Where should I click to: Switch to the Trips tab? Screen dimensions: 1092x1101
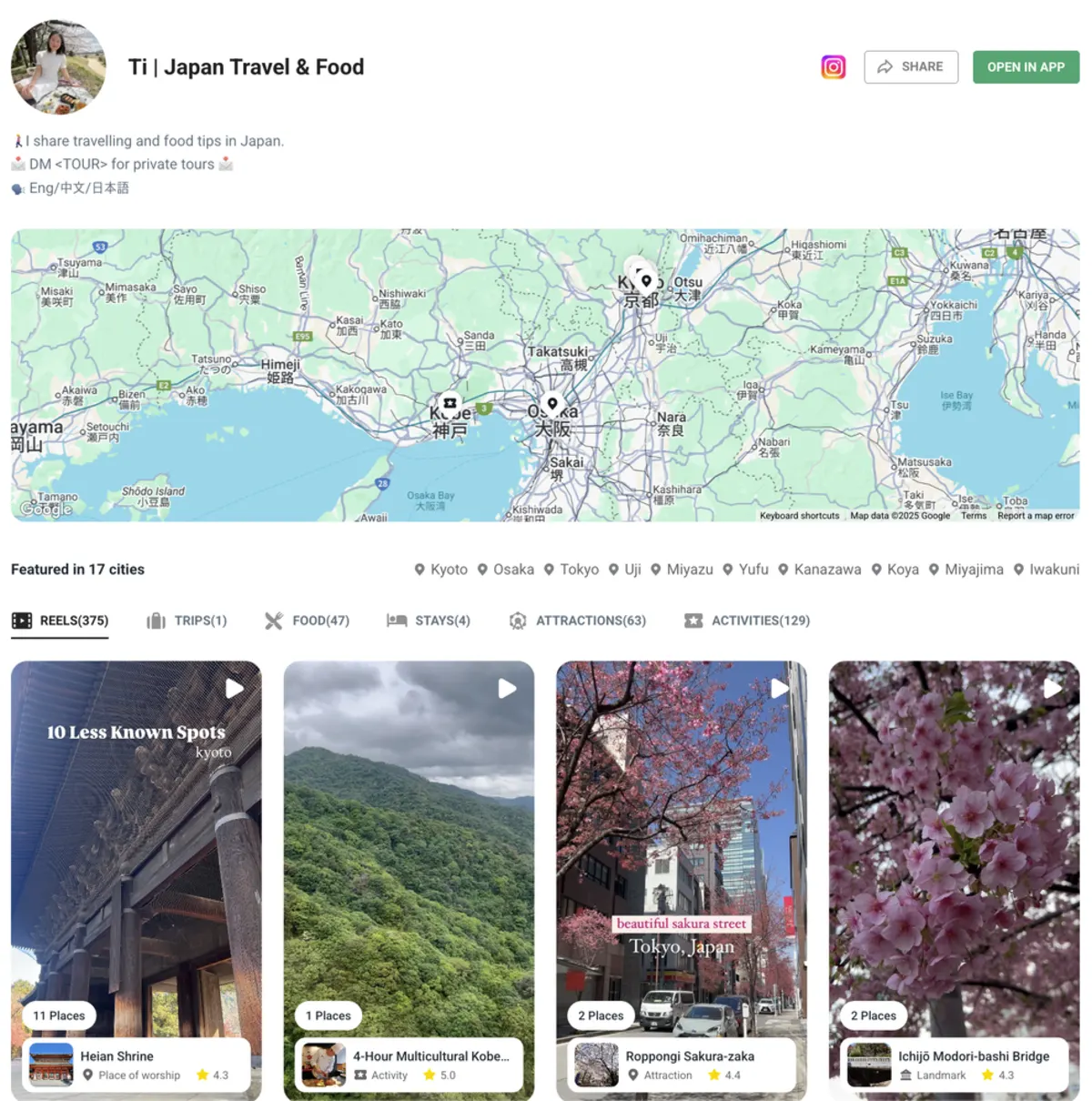click(x=187, y=621)
